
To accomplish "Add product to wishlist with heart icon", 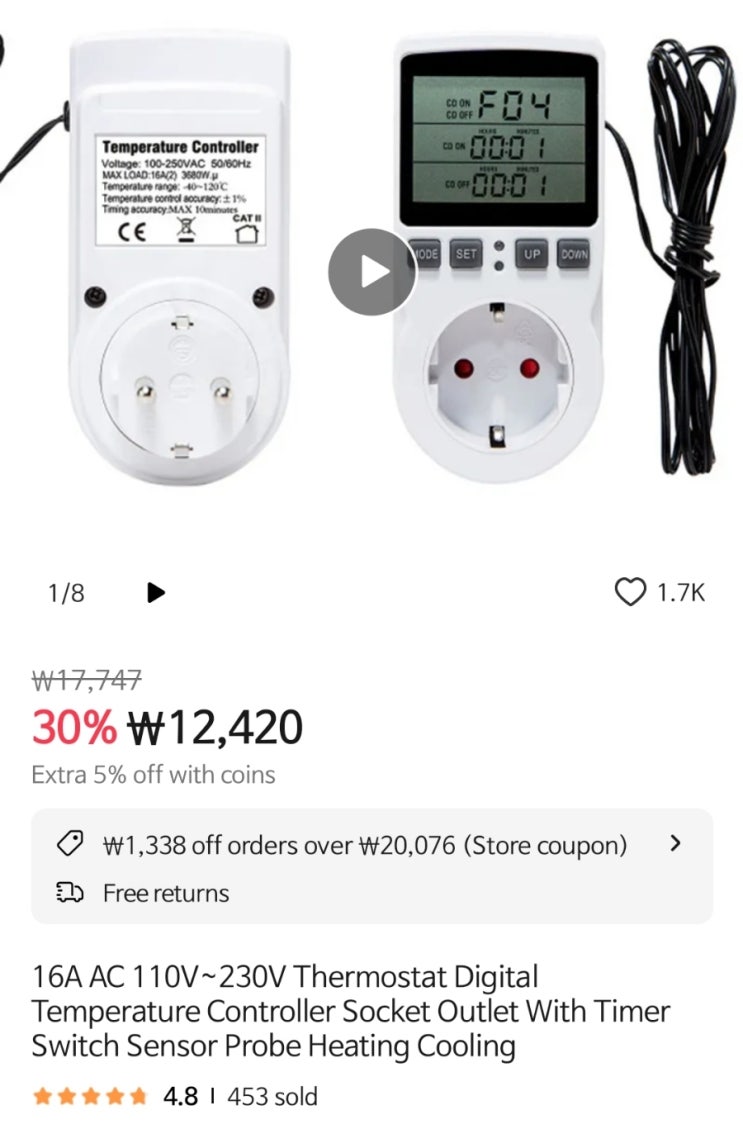I will [x=629, y=592].
